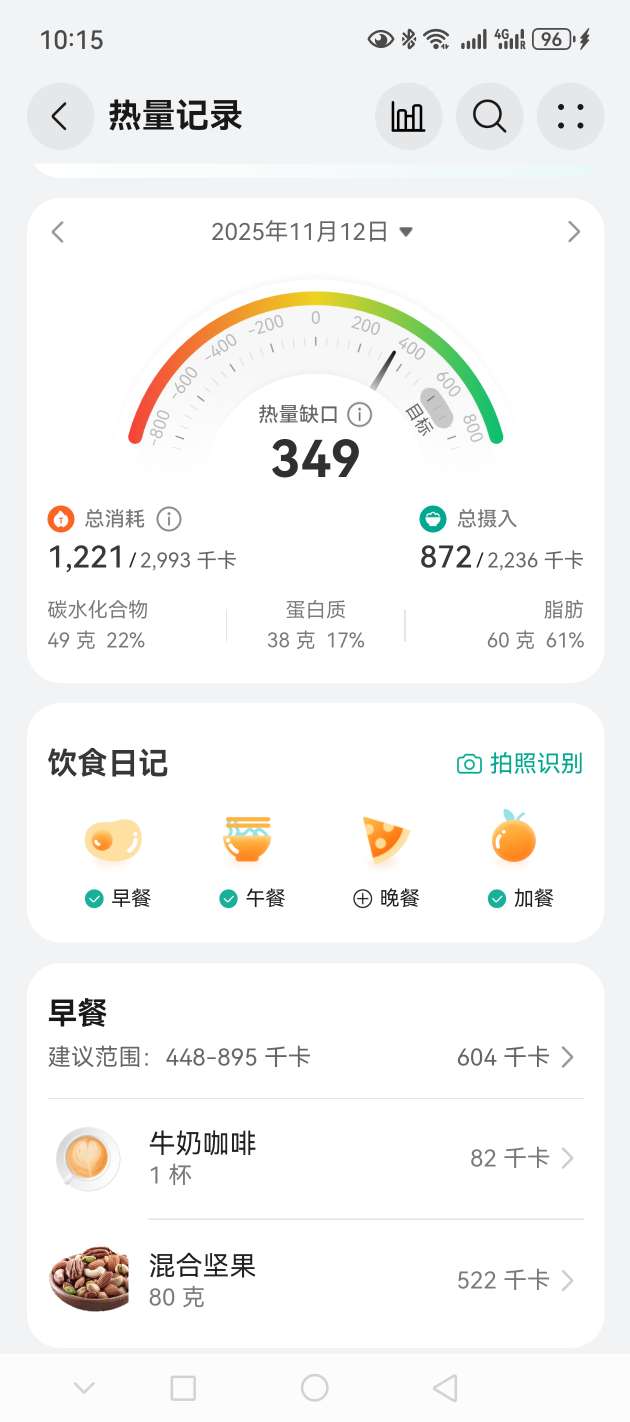Show info about 热量缺口

[360, 414]
